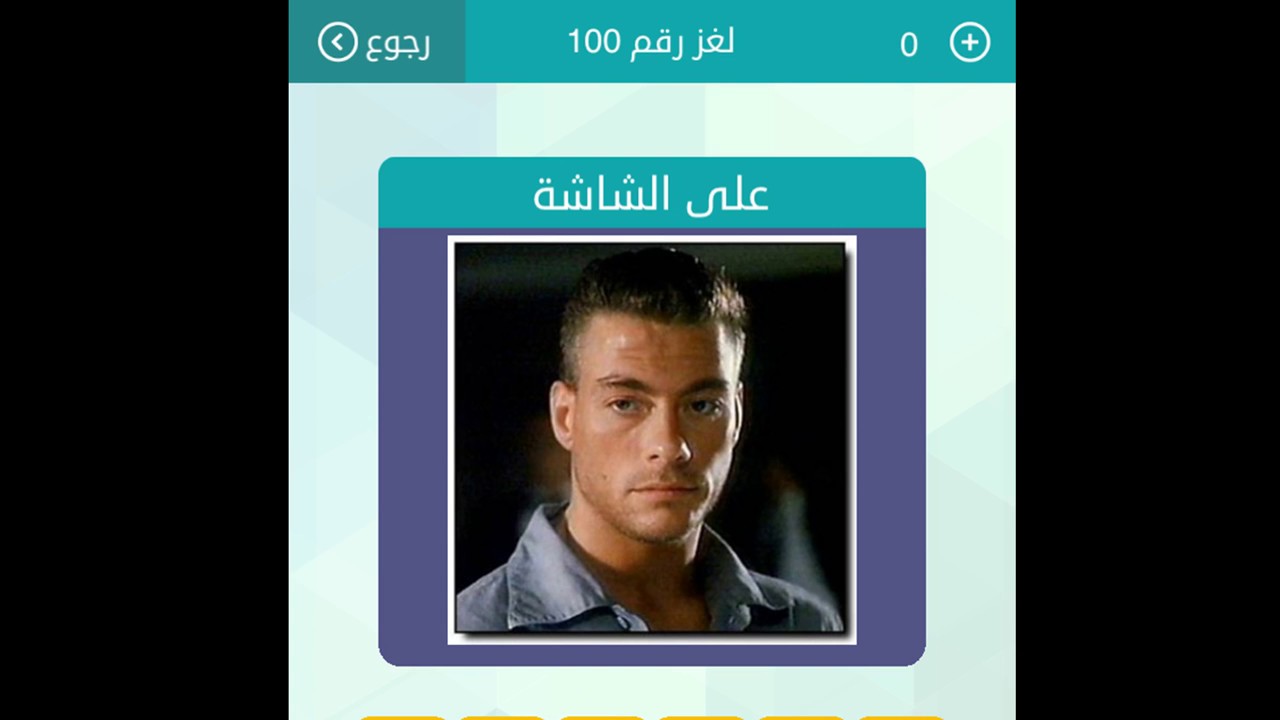The height and width of the screenshot is (720, 1280).
Task: Tap the plus icon to add coins
Action: (x=969, y=43)
